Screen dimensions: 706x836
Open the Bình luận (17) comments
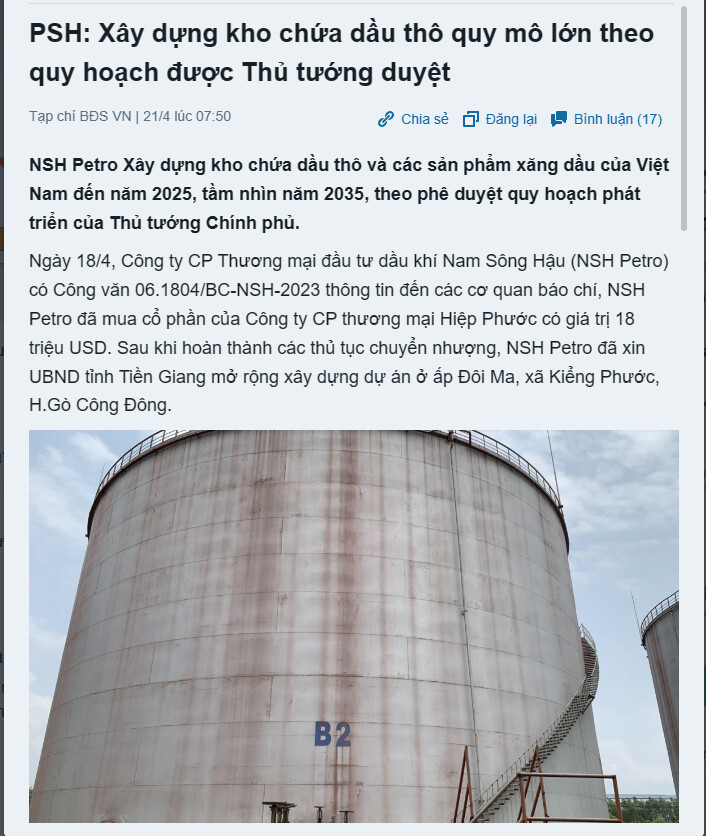(x=606, y=119)
